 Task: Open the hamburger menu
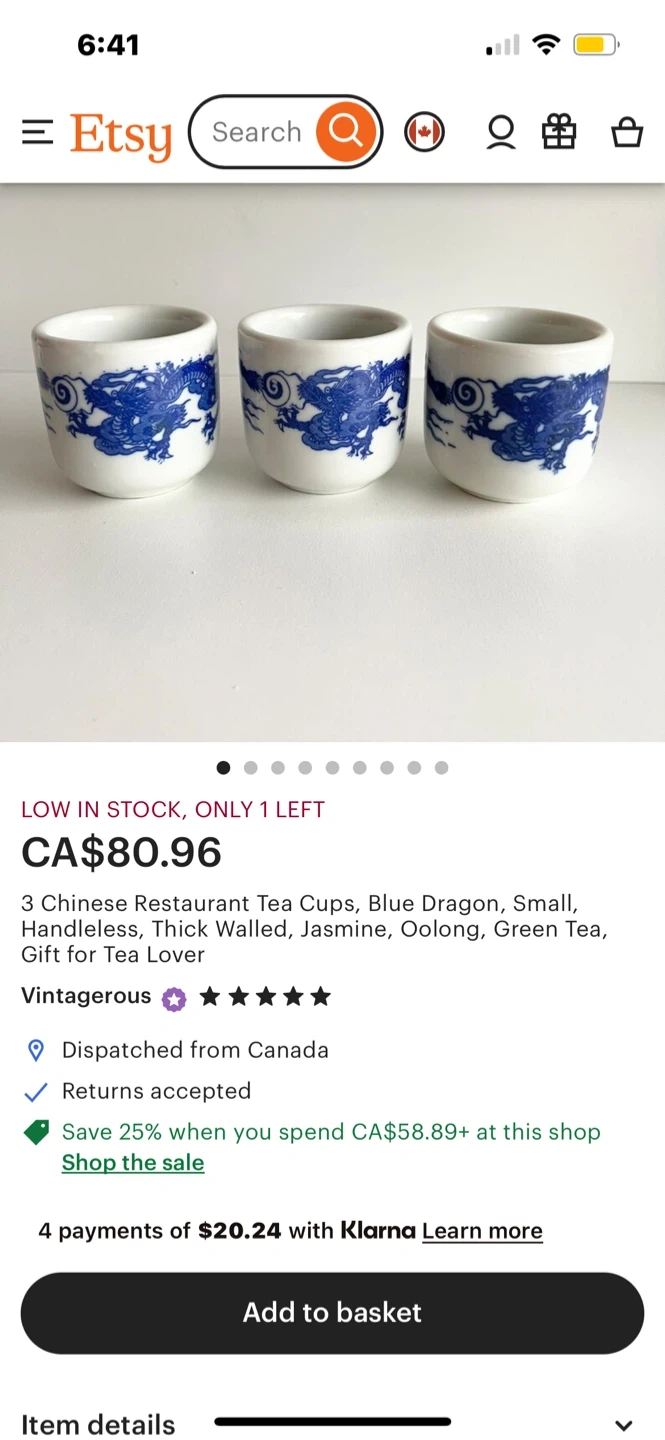click(x=37, y=132)
